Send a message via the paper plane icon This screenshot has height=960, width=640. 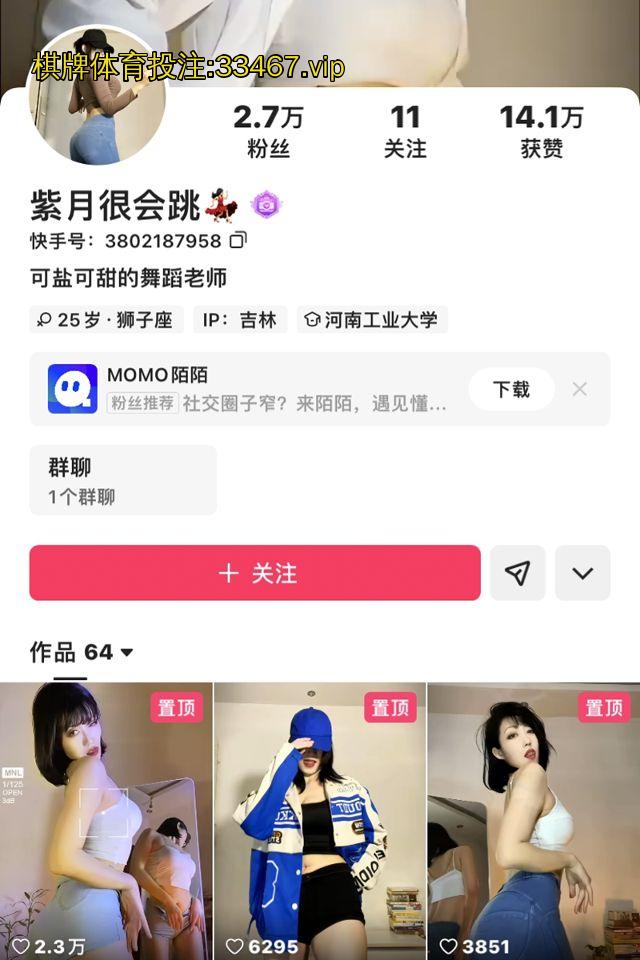tap(517, 573)
